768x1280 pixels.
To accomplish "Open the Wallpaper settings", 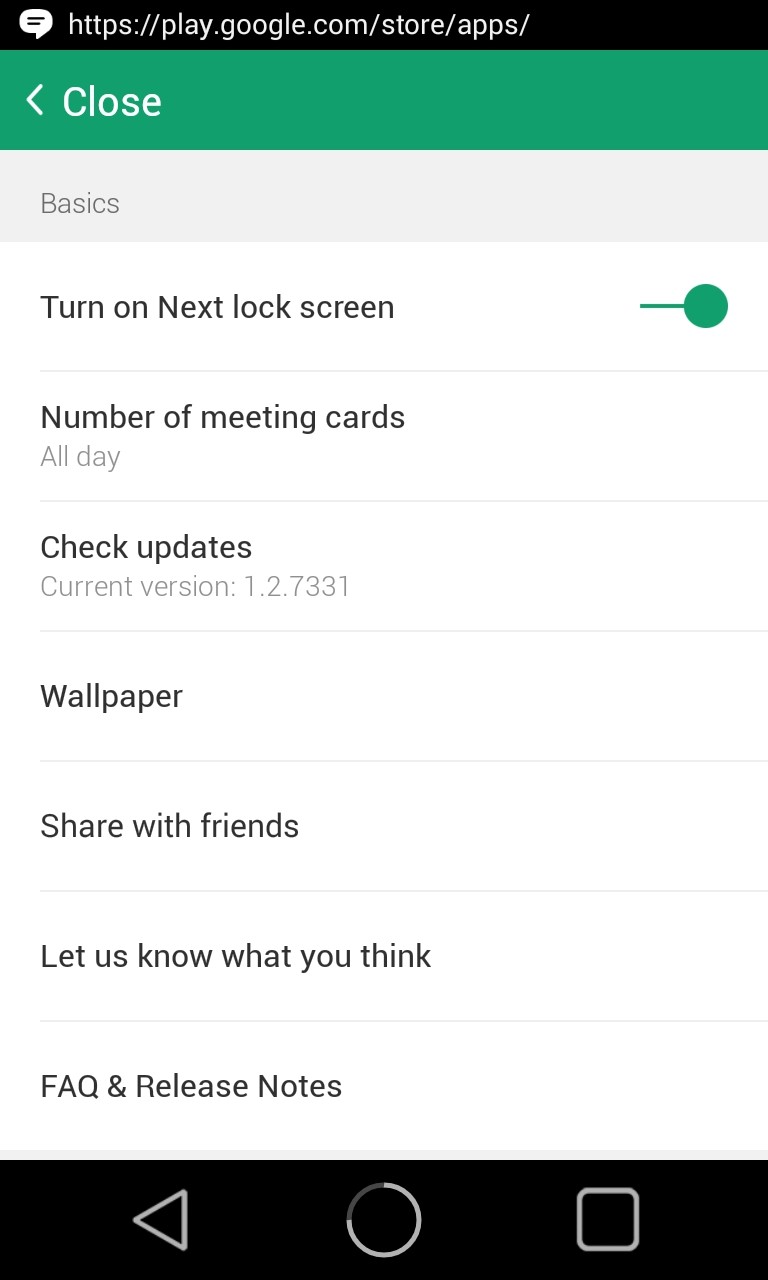I will point(111,696).
